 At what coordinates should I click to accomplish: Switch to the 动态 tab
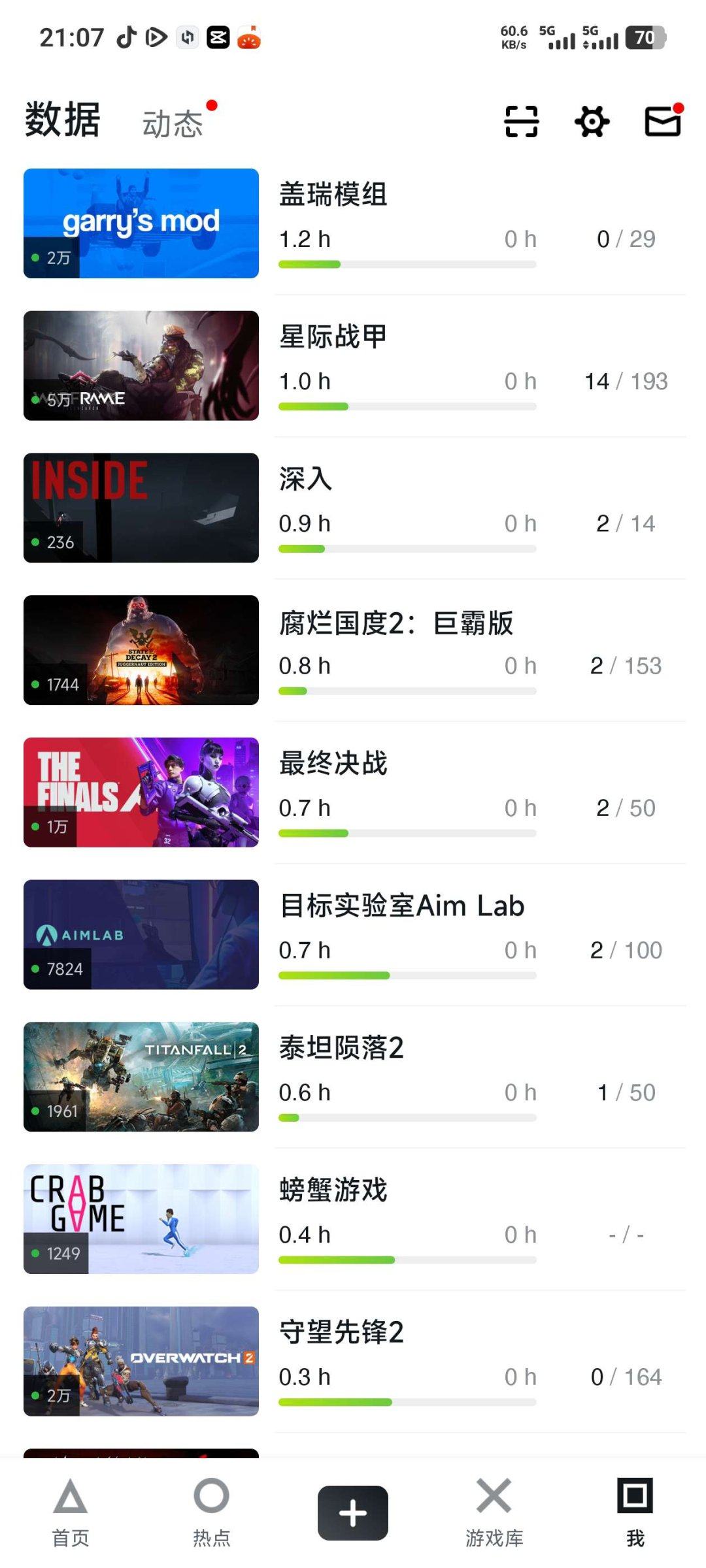pyautogui.click(x=172, y=124)
